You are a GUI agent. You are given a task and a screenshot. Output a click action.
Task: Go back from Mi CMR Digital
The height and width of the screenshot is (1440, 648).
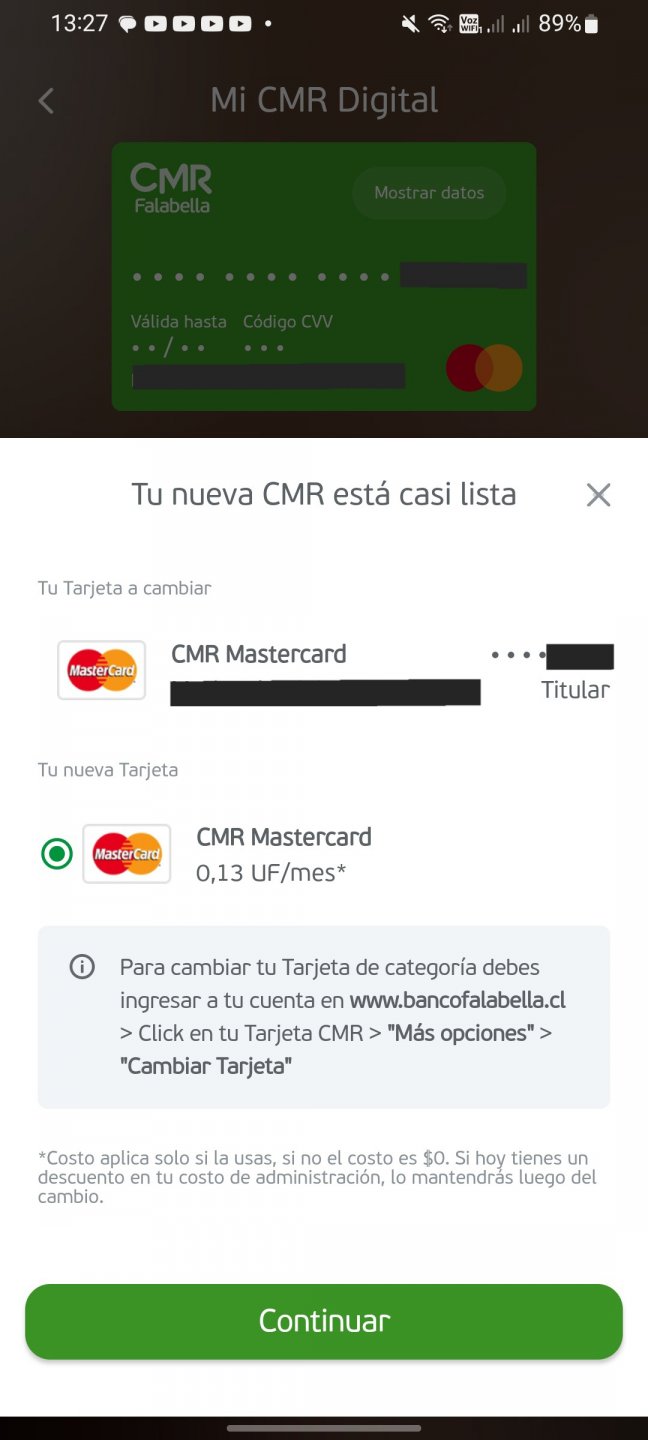(x=46, y=100)
